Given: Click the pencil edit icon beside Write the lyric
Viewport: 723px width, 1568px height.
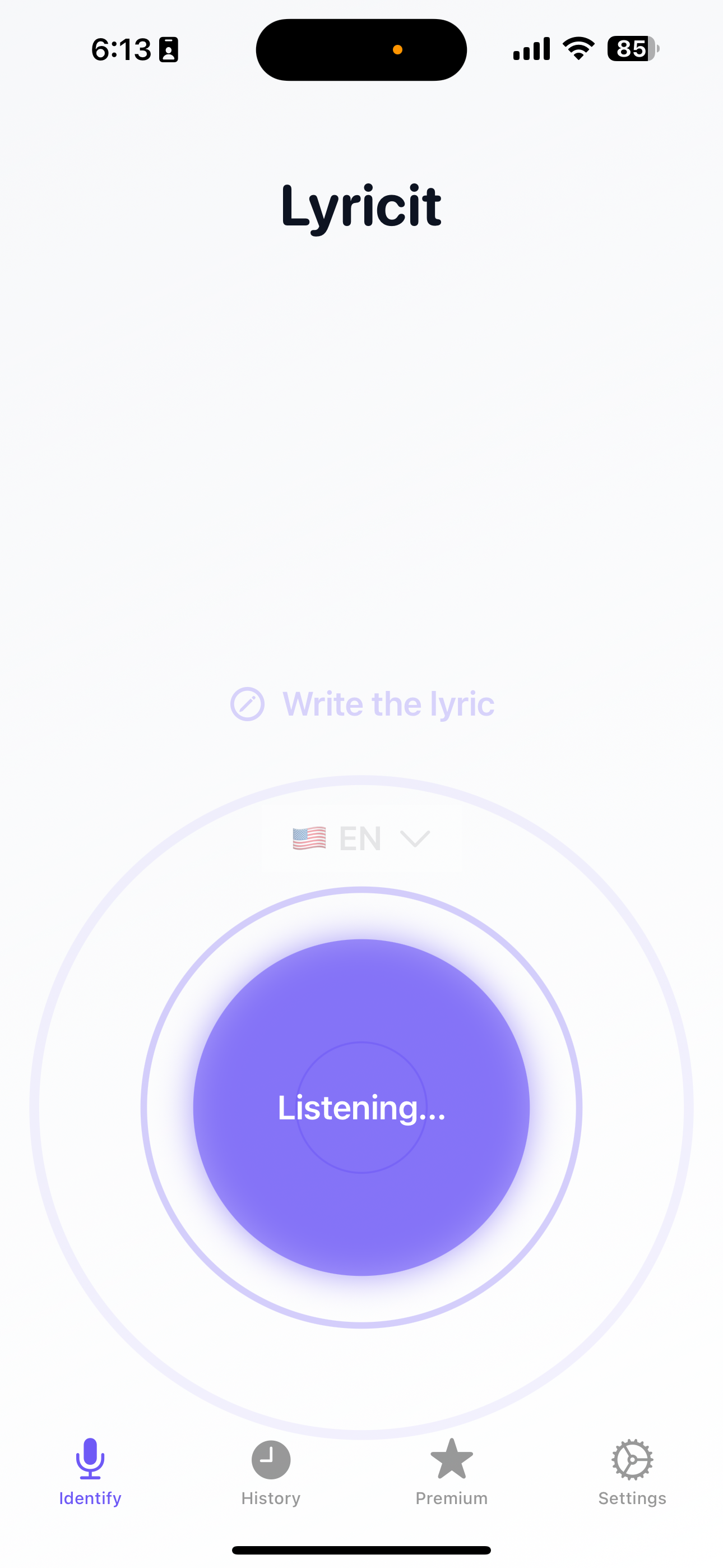Looking at the screenshot, I should [247, 704].
